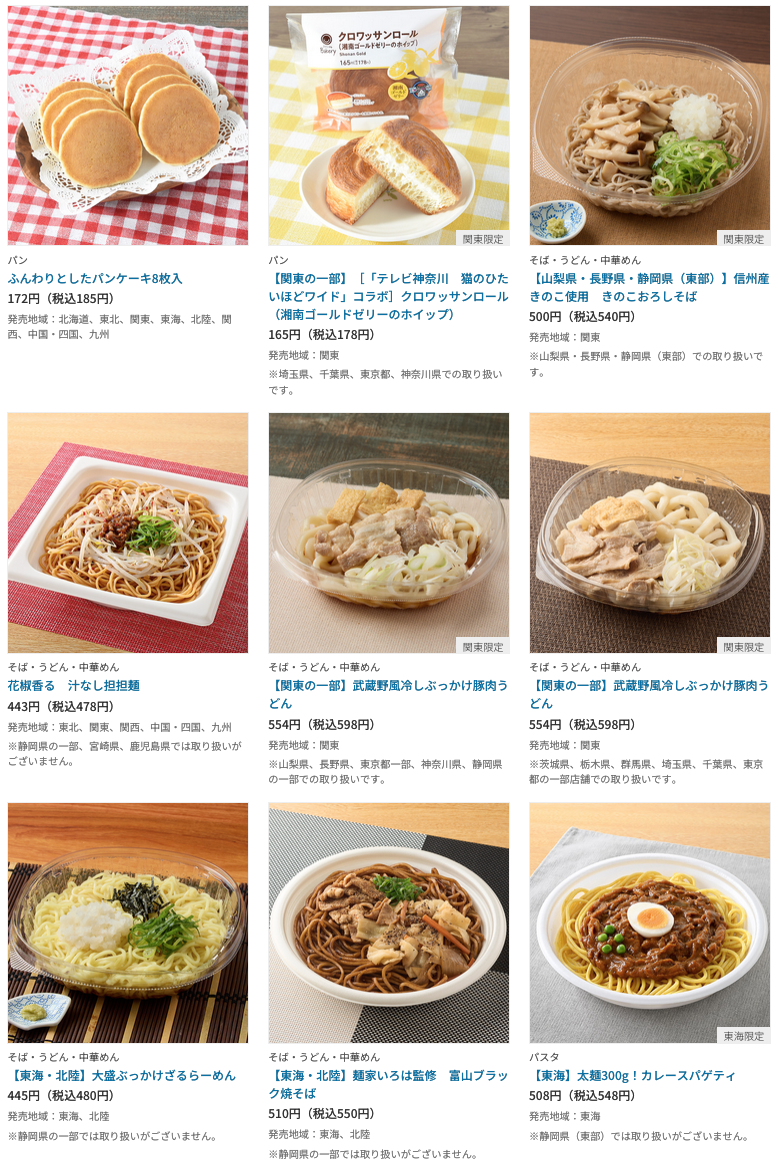
Task: Open 花椒香る 汁なし担担麺 link
Action: pos(74,685)
